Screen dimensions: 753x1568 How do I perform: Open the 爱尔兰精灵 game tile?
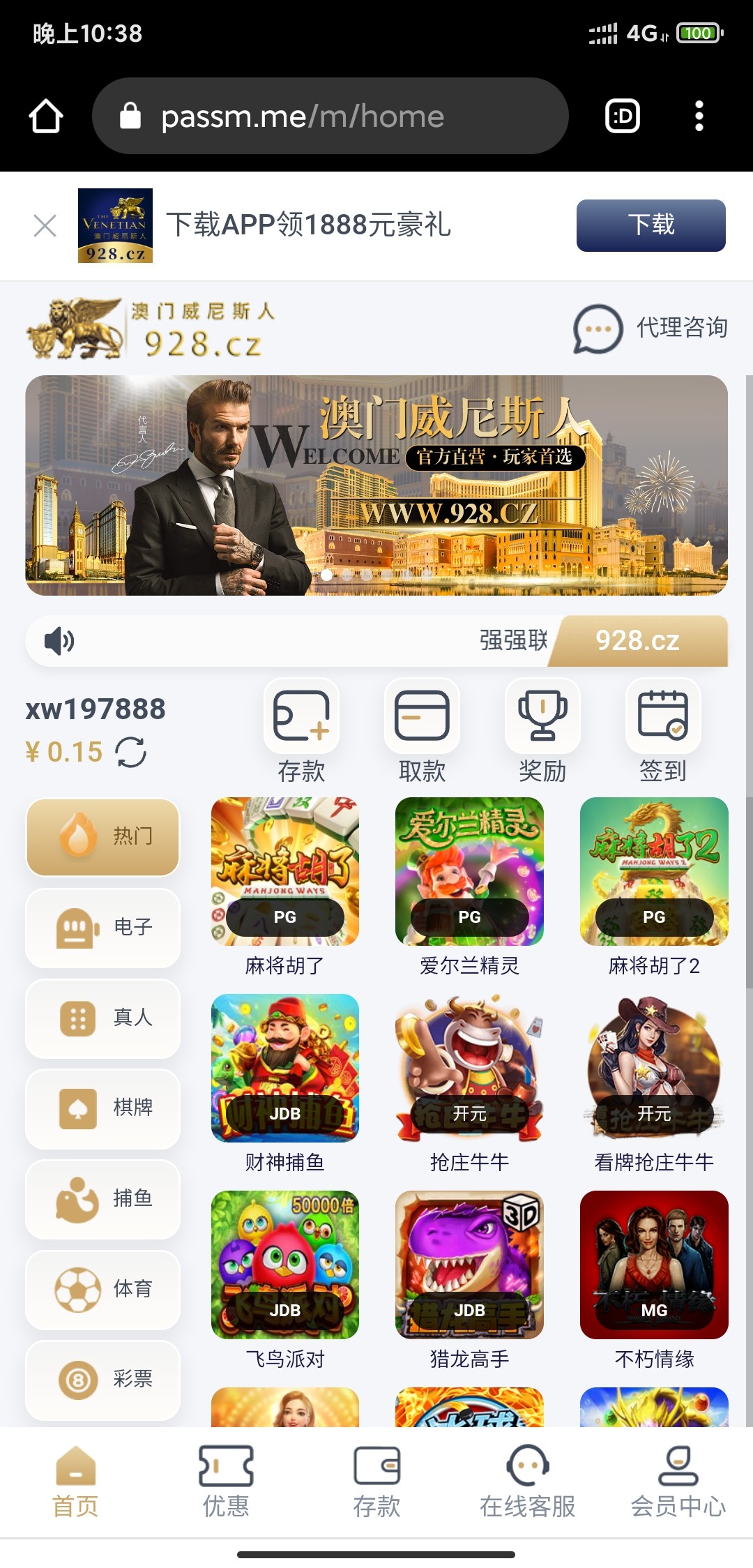(469, 872)
